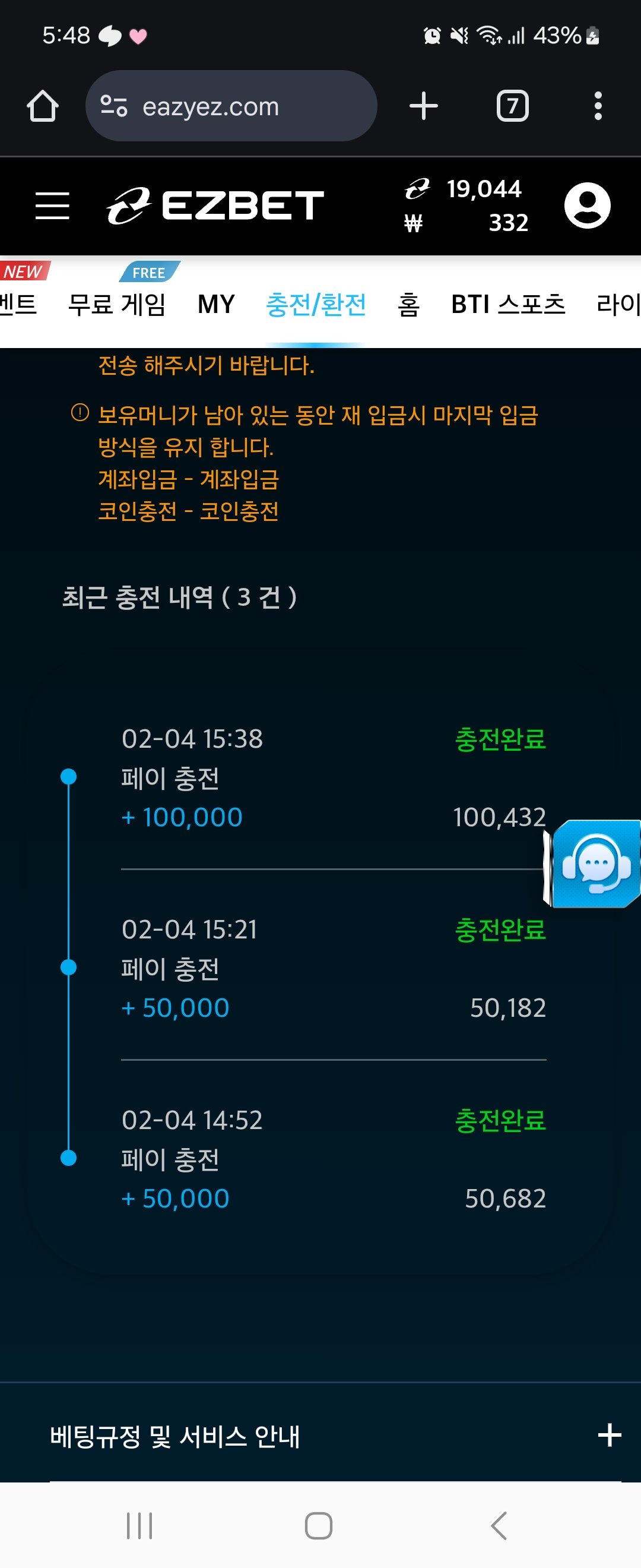Switch to the MY tab
This screenshot has width=641, height=1568.
tap(216, 304)
